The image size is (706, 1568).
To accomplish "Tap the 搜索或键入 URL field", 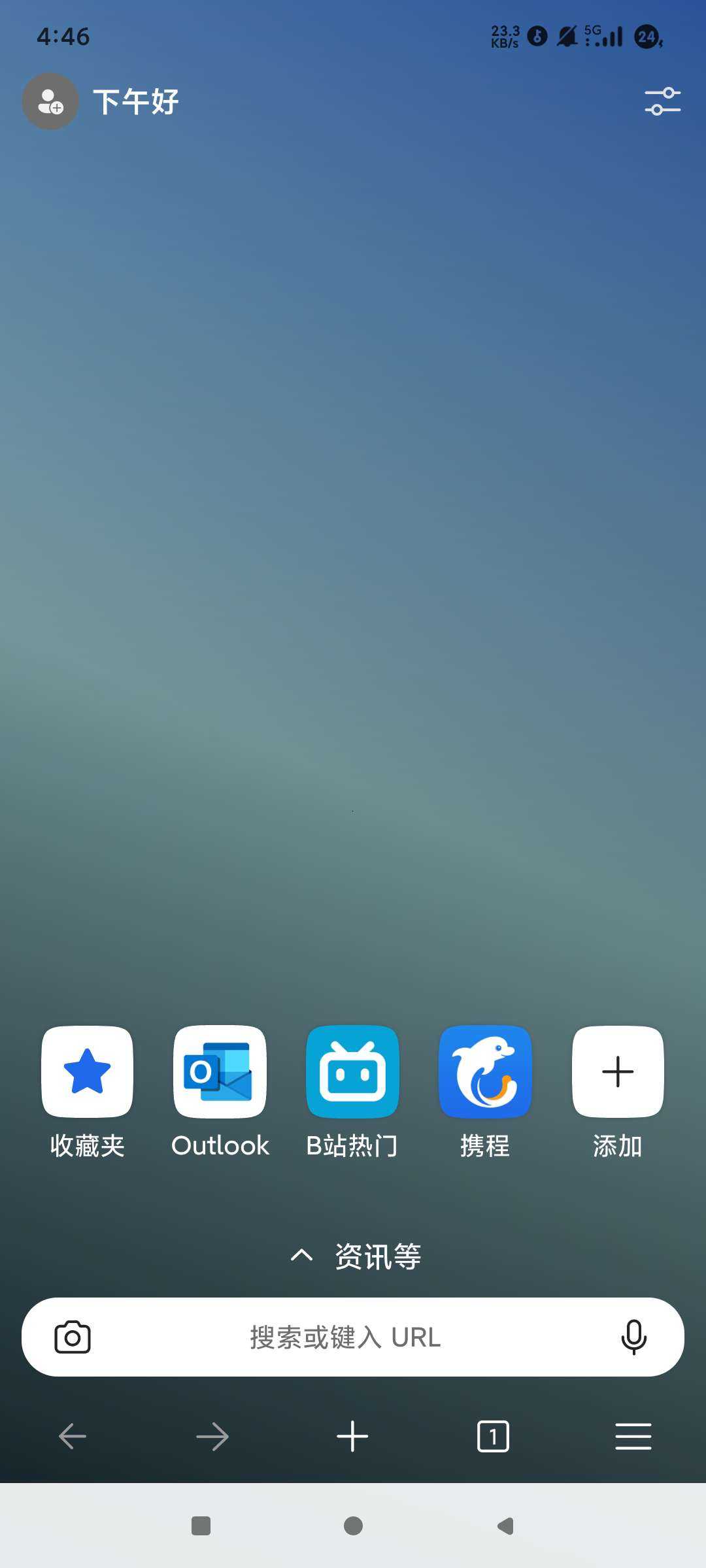I will coord(345,1337).
